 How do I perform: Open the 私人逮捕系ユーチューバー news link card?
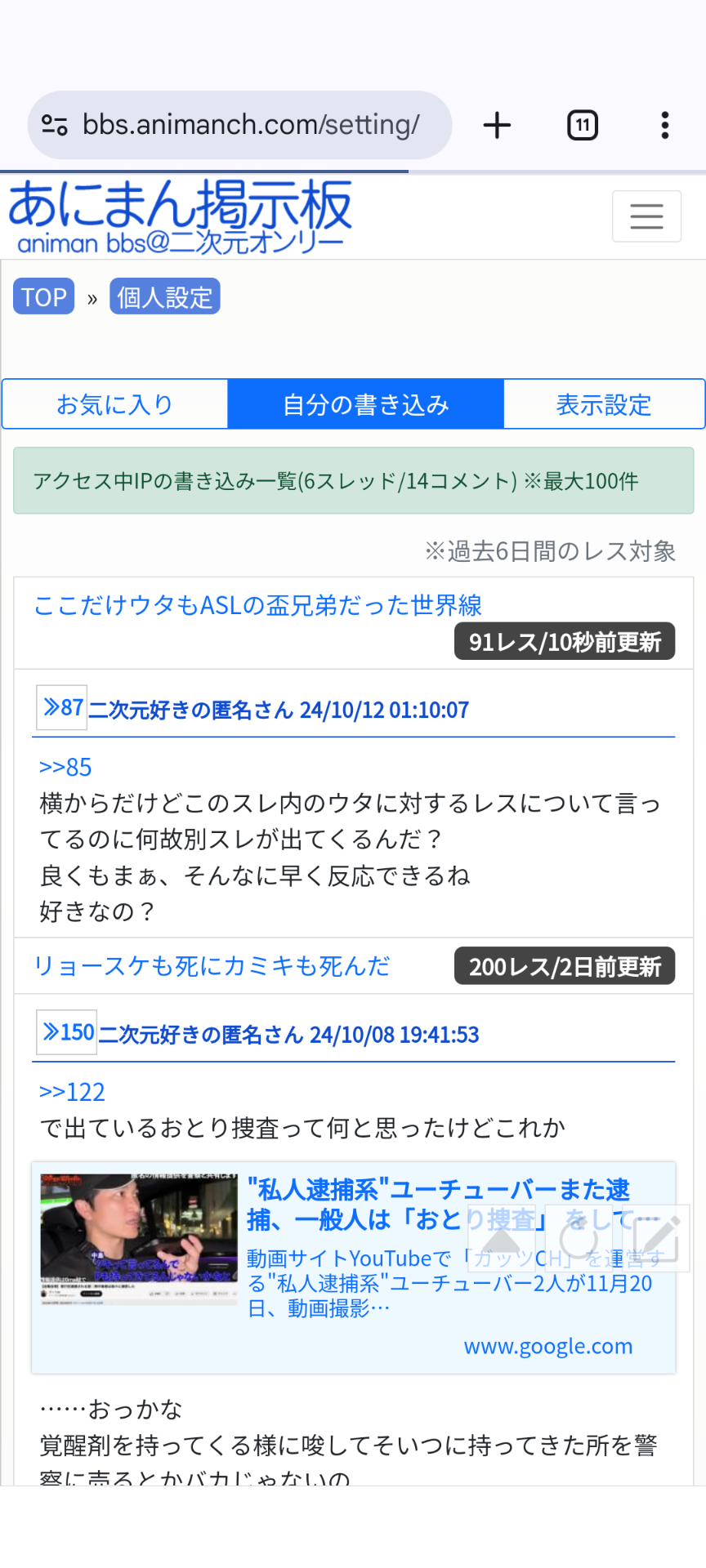click(354, 1267)
